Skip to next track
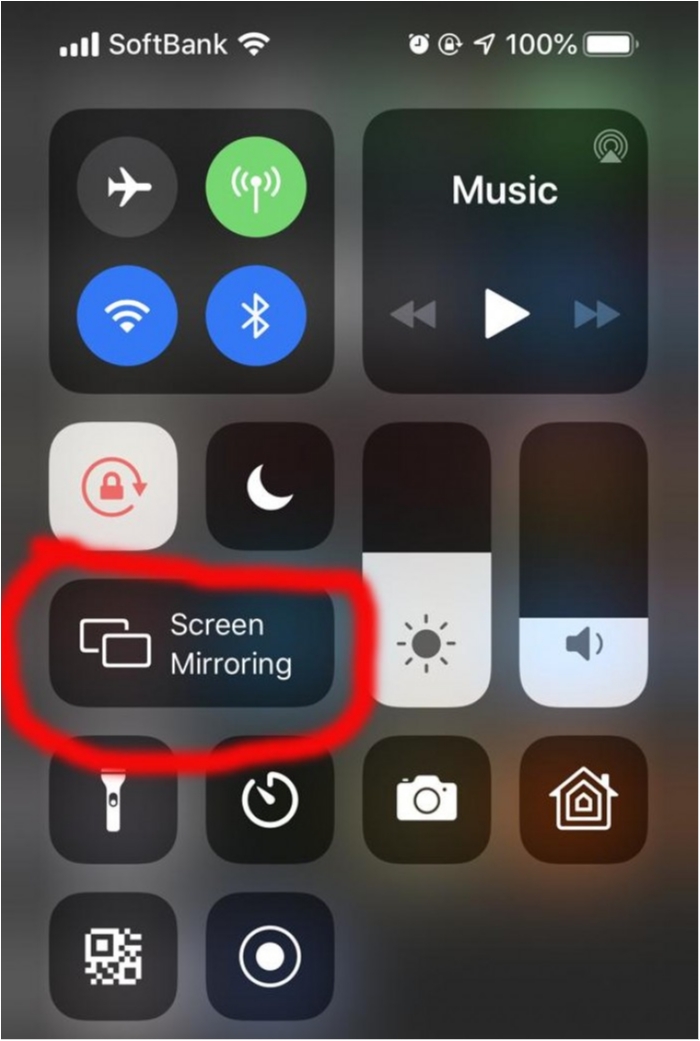This screenshot has width=700, height=1041. (597, 316)
